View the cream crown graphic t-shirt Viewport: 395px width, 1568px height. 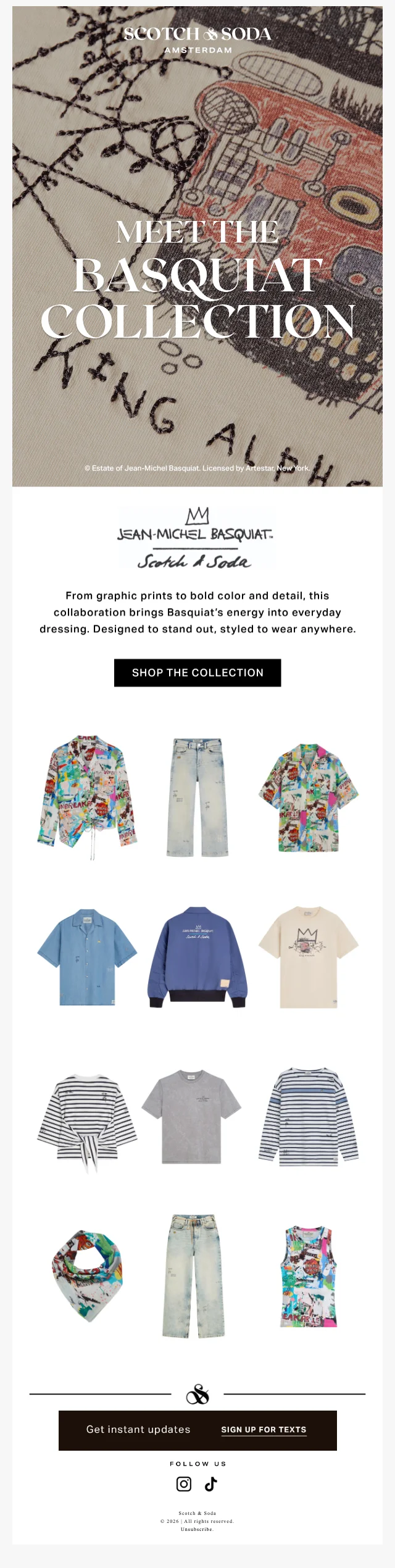point(308,957)
